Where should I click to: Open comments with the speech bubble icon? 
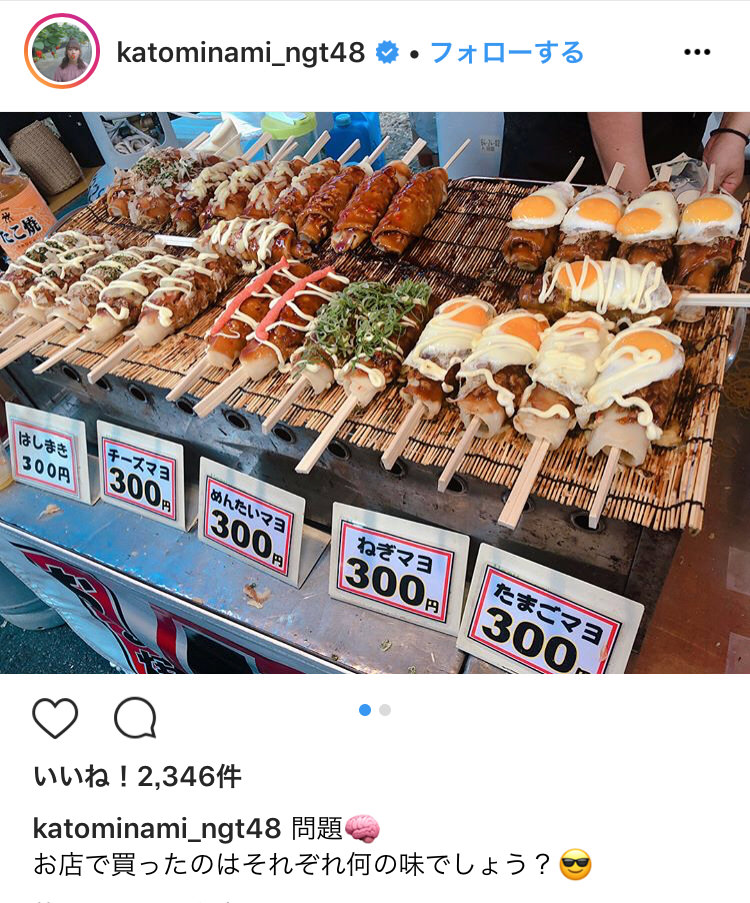(135, 718)
